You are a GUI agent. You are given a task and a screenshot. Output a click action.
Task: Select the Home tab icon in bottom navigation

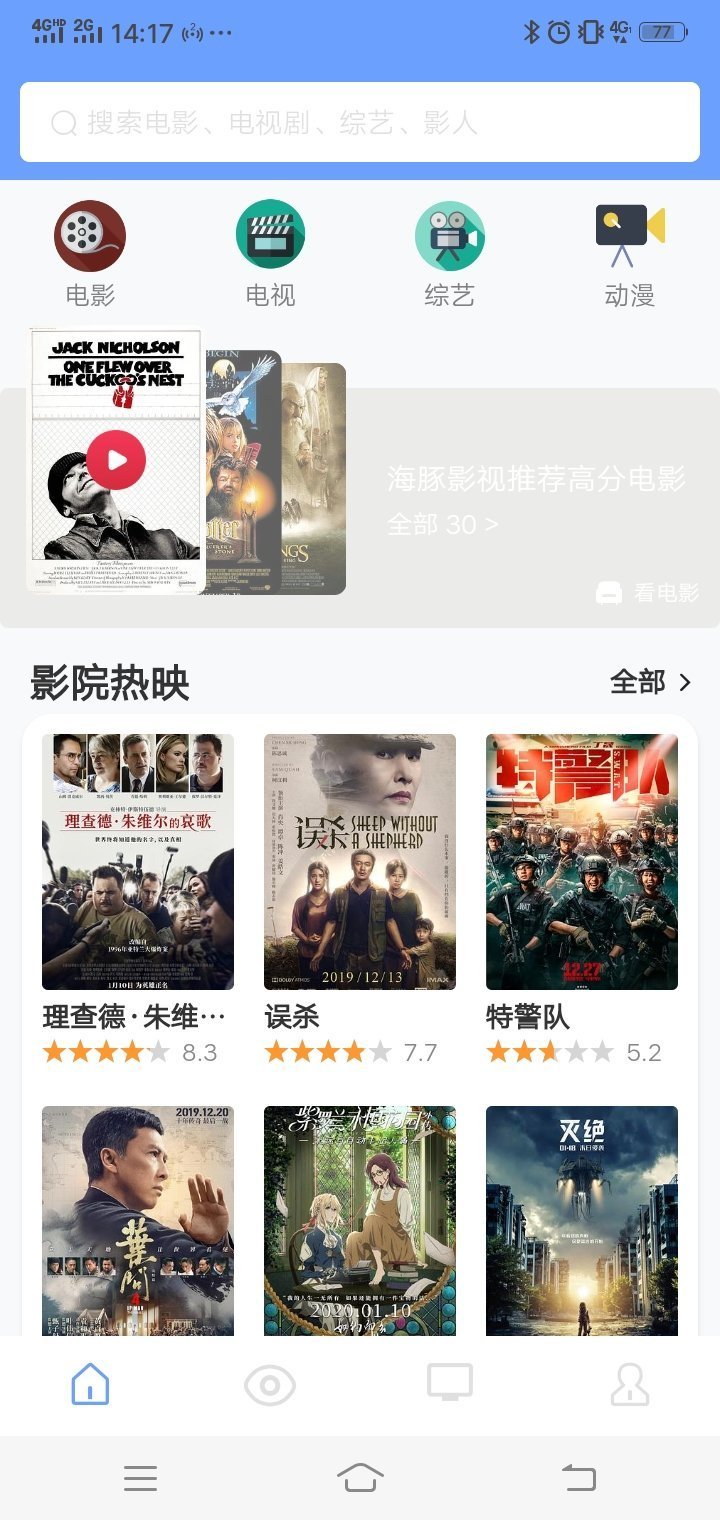[x=90, y=1385]
